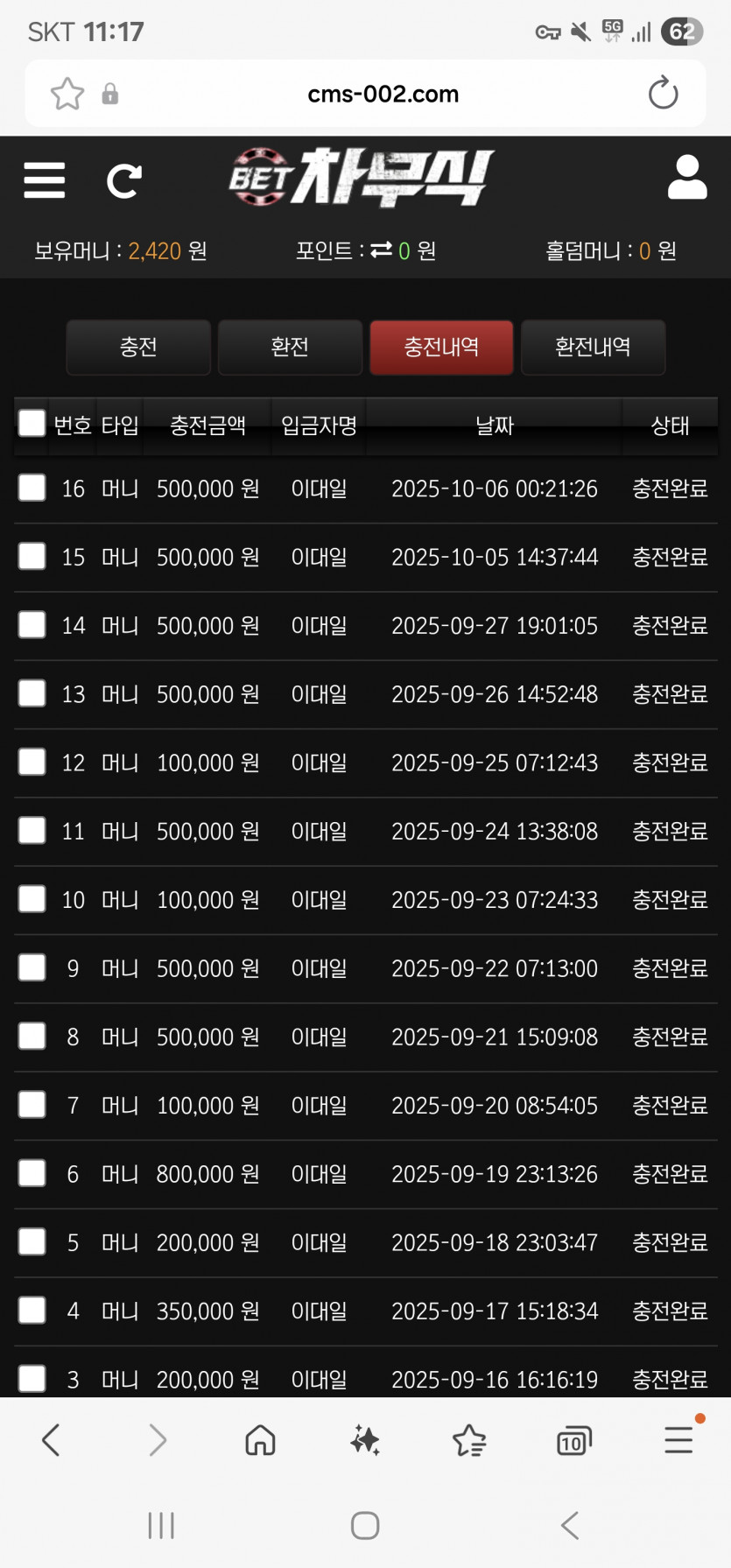731x1568 pixels.
Task: Select the checkbox for entry number 12
Action: coord(32,763)
